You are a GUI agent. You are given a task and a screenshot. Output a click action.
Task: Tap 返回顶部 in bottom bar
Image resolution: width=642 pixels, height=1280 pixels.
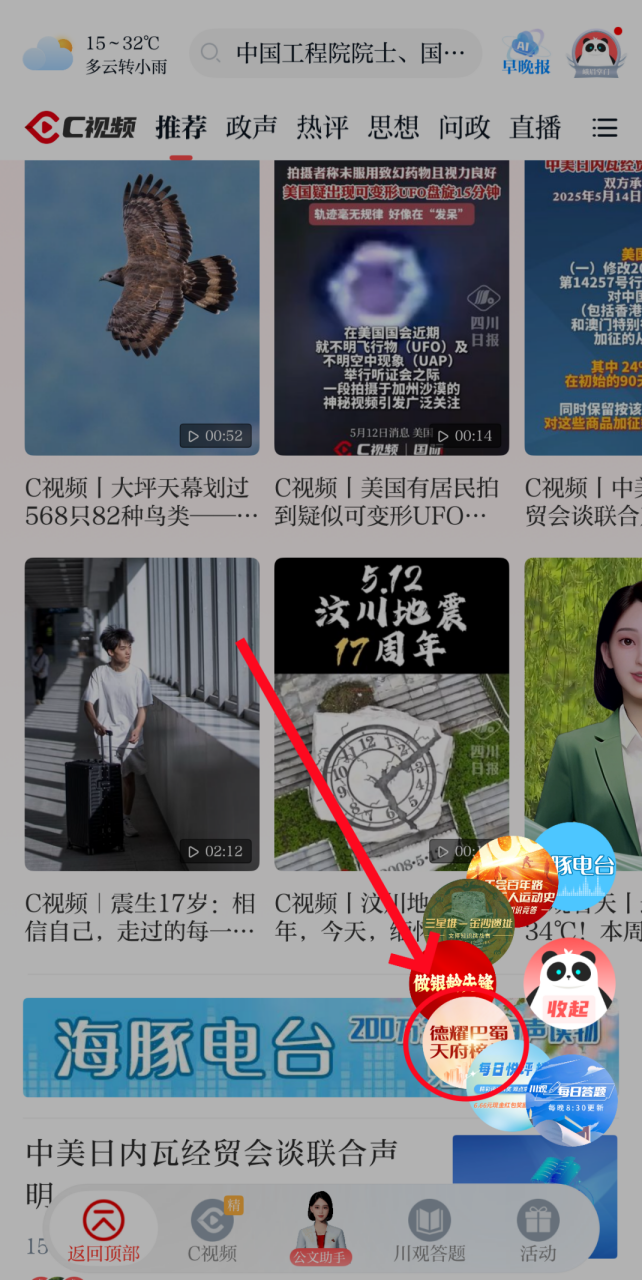[x=103, y=1229]
